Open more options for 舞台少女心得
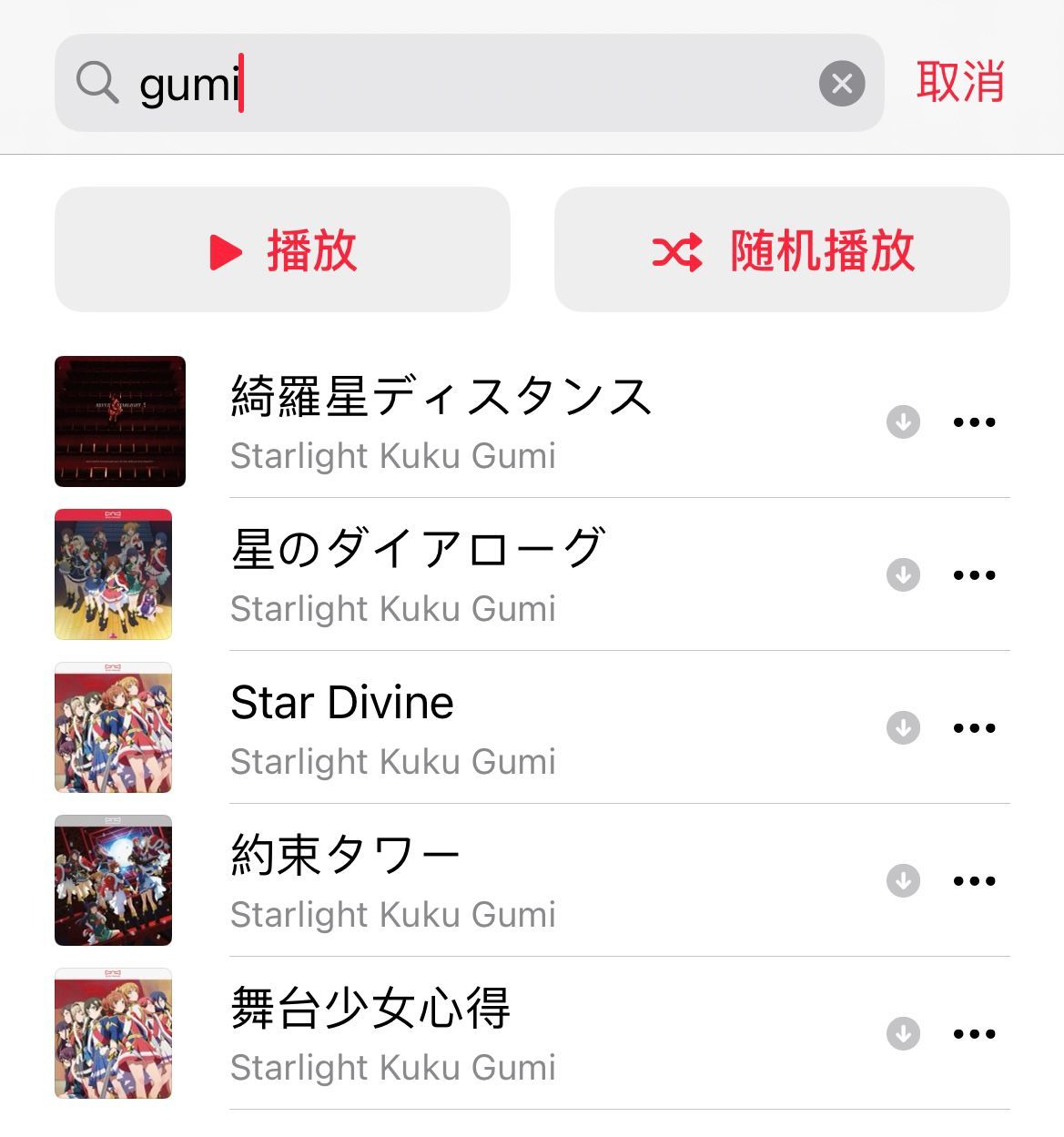 [974, 1034]
